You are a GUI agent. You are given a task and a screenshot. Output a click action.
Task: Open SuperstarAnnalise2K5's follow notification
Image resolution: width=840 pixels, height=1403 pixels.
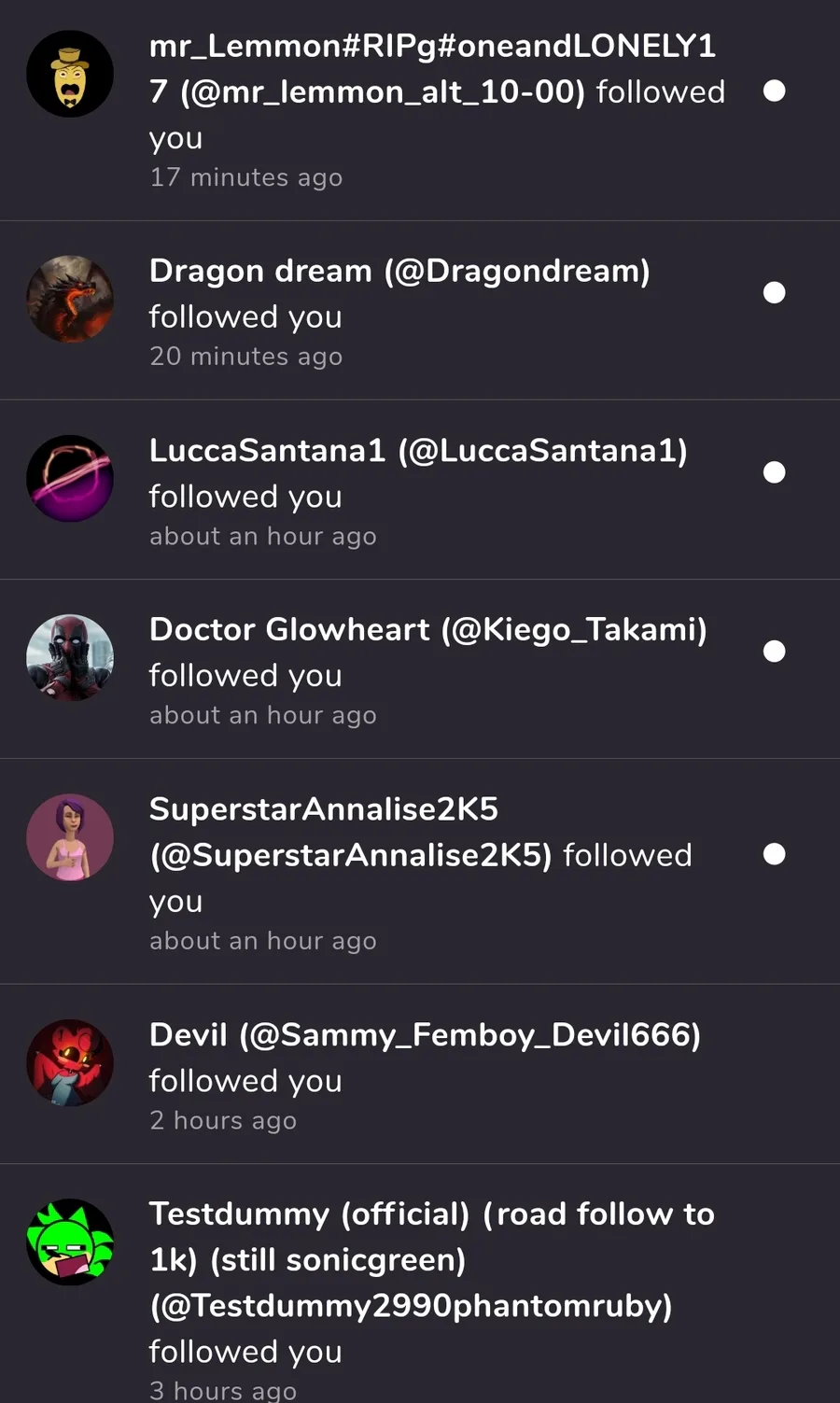420,872
